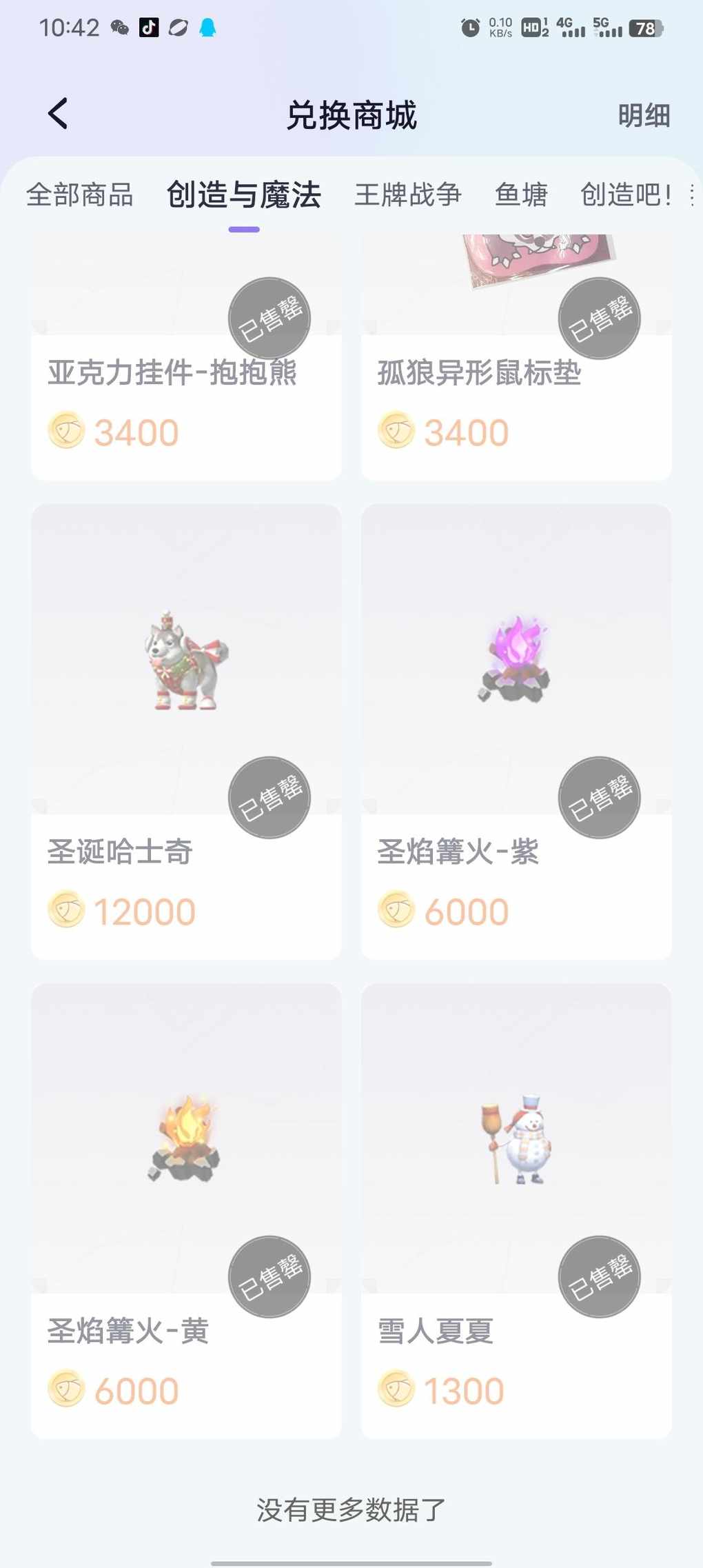The width and height of the screenshot is (703, 1568).
Task: Switch to 创造吧! tab
Action: click(626, 195)
